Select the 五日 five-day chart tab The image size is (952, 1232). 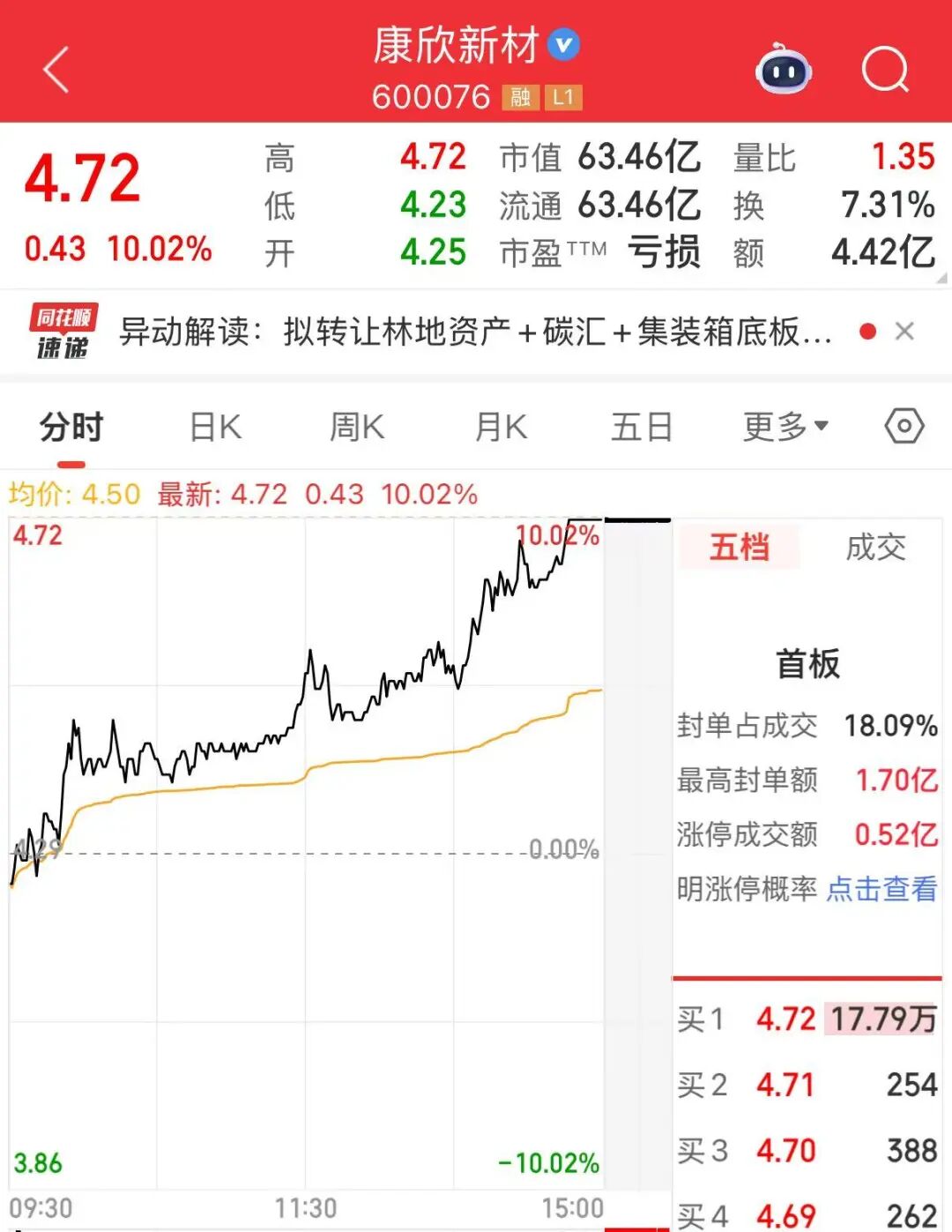pyautogui.click(x=640, y=427)
